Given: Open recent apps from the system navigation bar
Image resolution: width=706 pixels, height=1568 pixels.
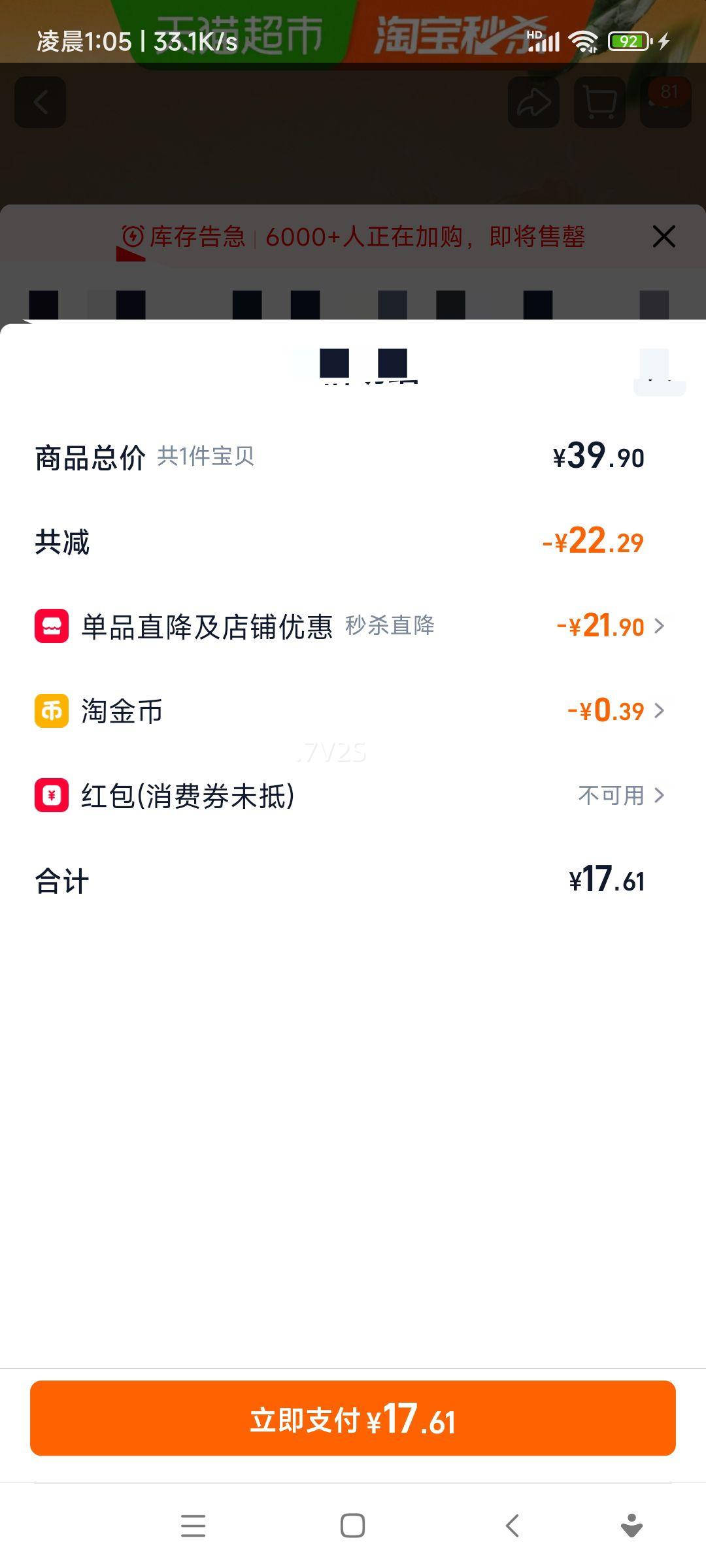Looking at the screenshot, I should click(x=193, y=1526).
